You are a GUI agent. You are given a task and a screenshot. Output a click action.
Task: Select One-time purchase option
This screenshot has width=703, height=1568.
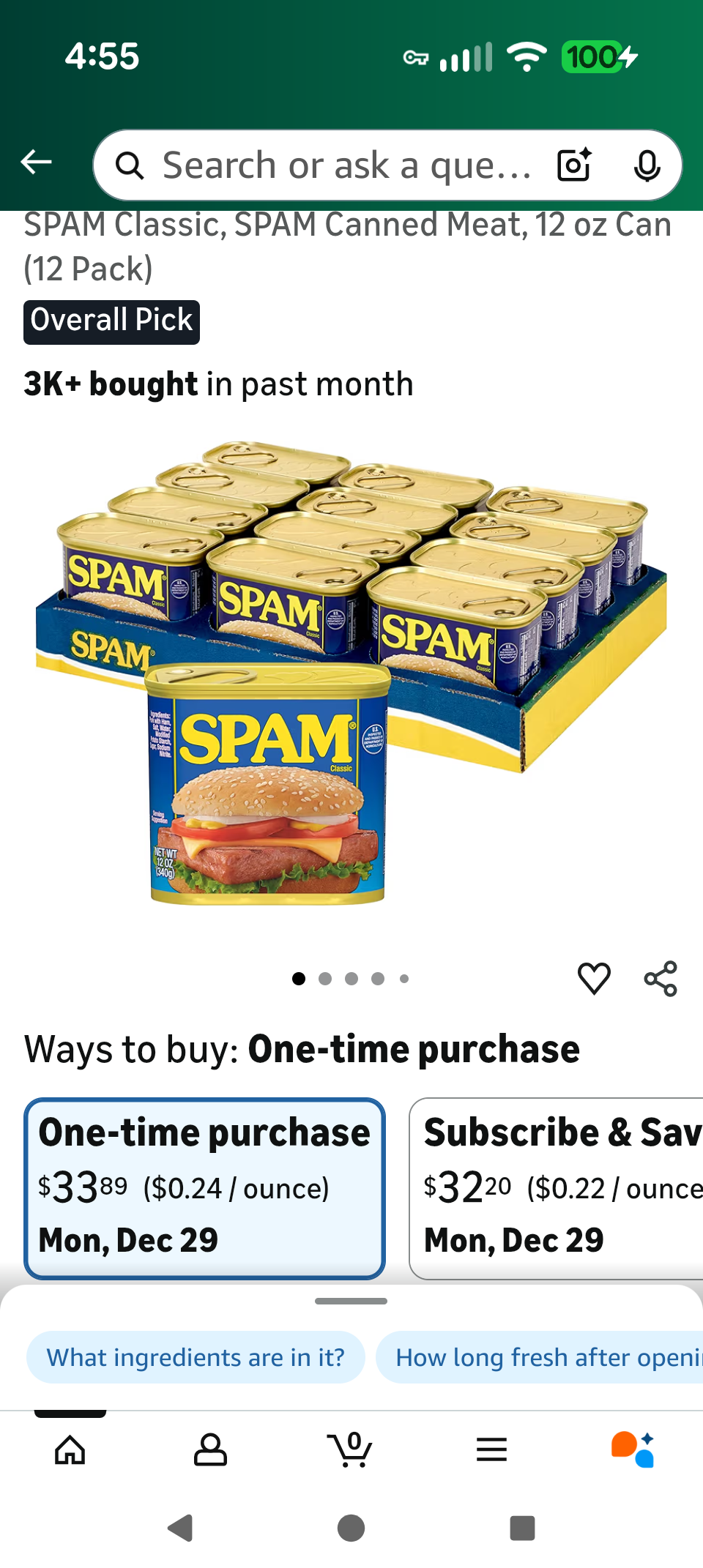click(204, 1187)
